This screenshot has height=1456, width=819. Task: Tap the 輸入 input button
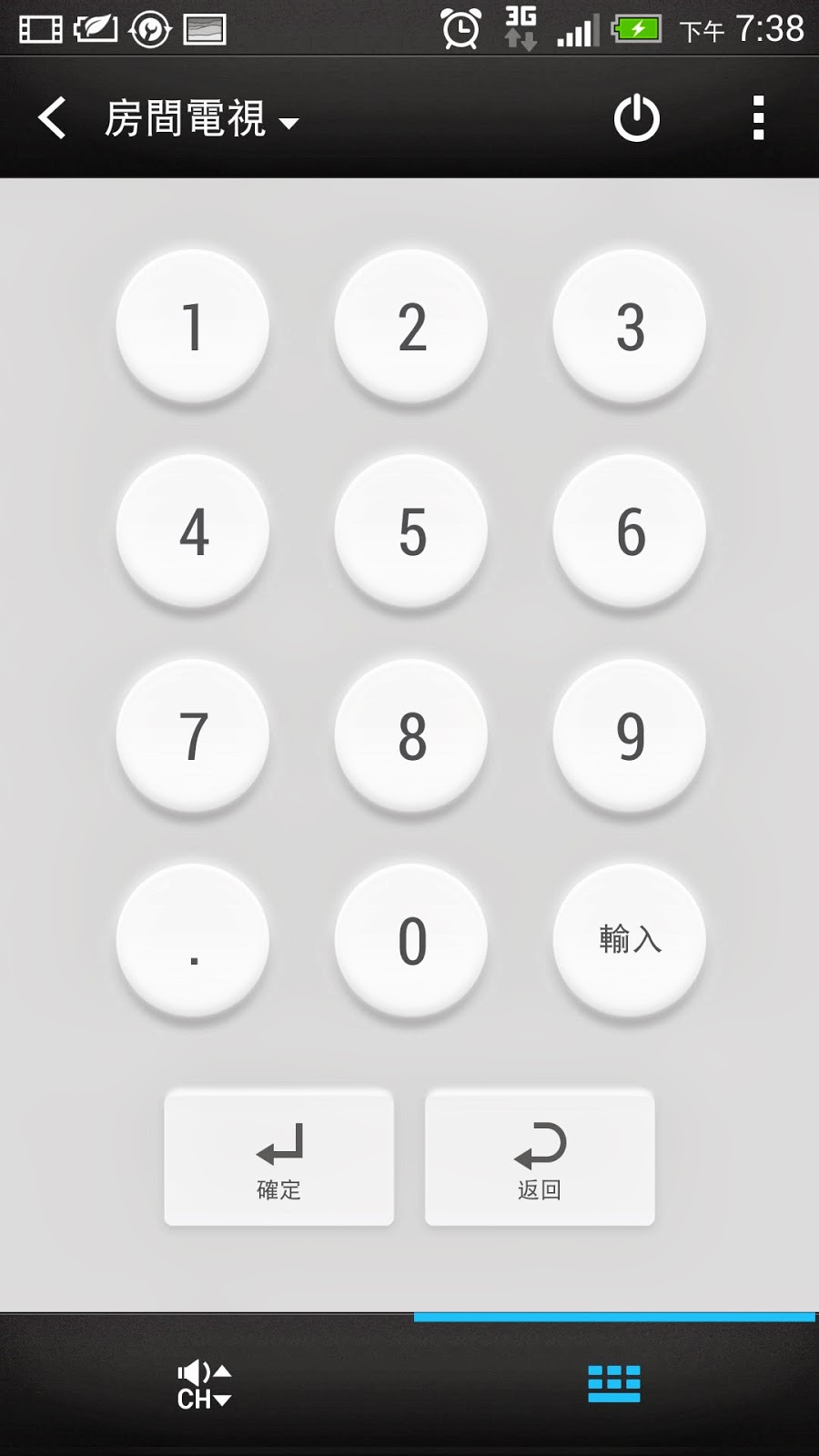(x=630, y=941)
